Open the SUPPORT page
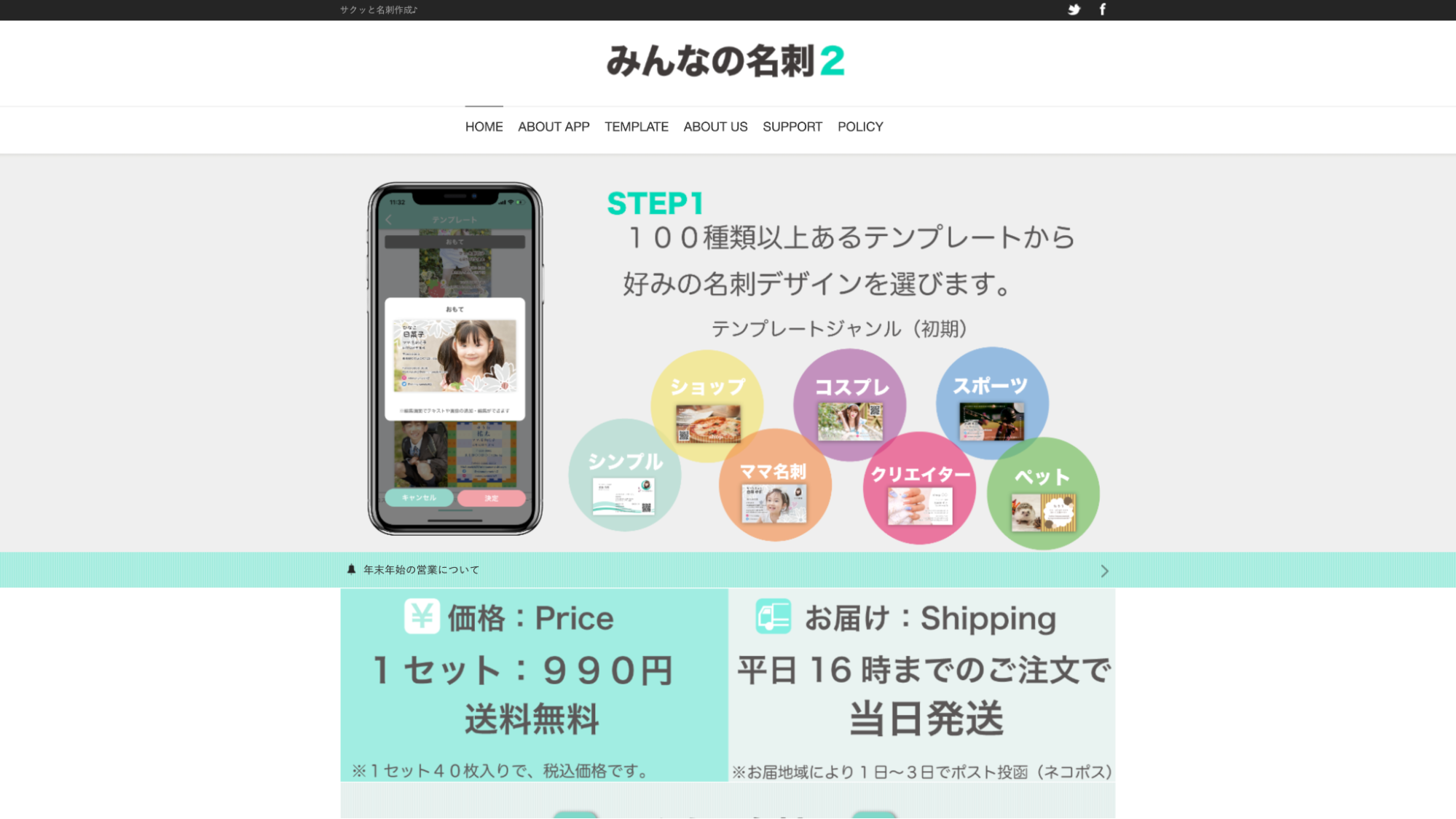Viewport: 1456px width, 819px height. pyautogui.click(x=792, y=127)
